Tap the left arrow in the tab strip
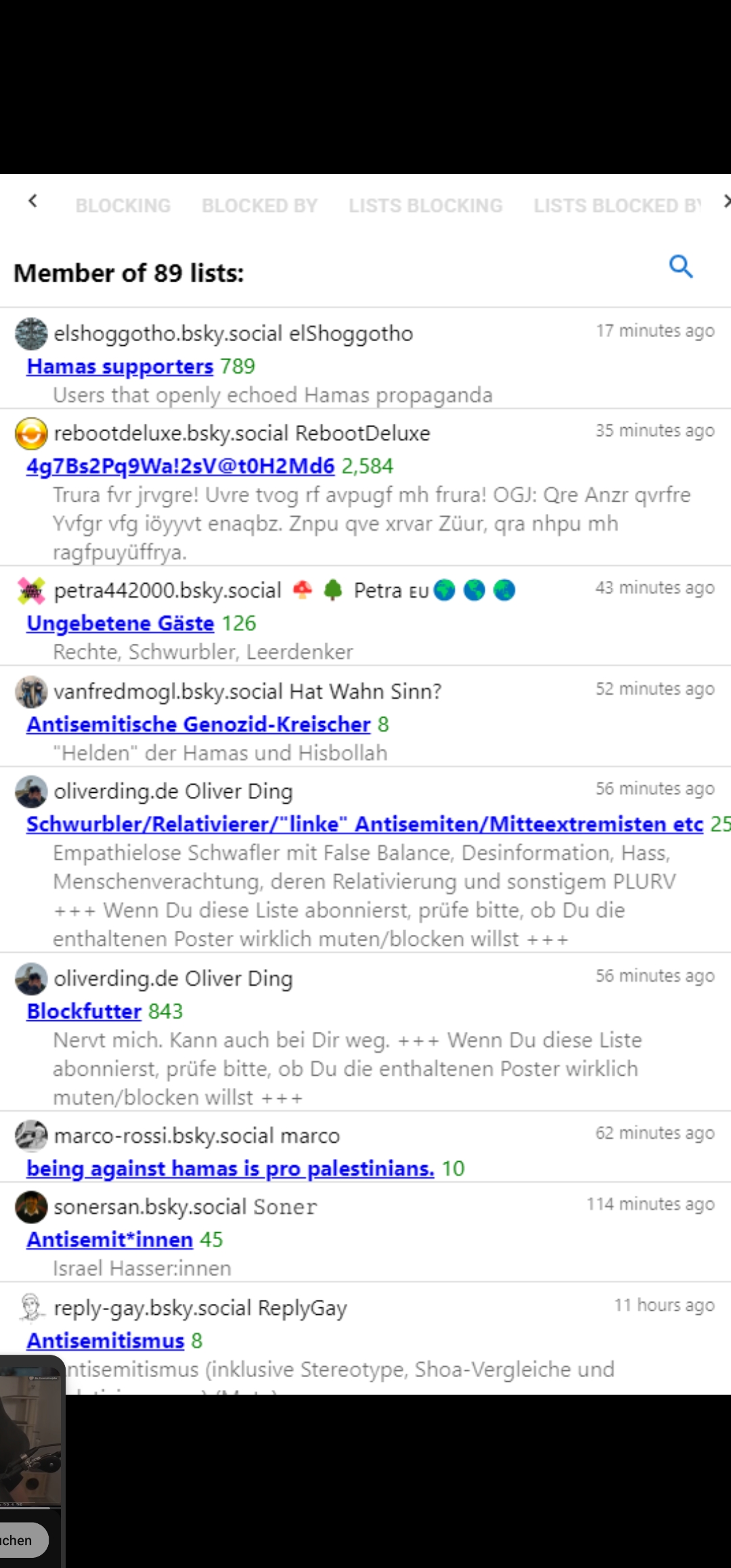731x1568 pixels. [32, 201]
